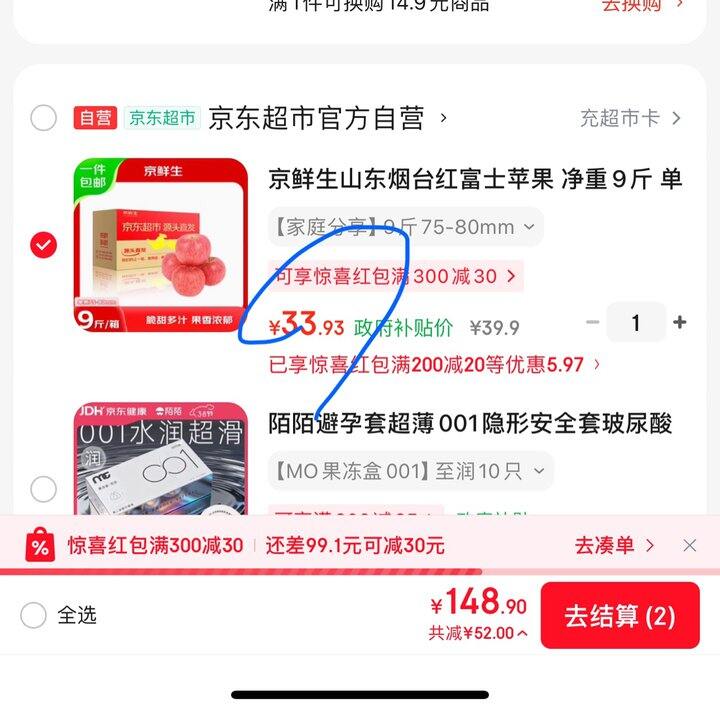Image resolution: width=720 pixels, height=713 pixels.
Task: Uncheck the 京鲜生红富士苹果 item
Action: [x=43, y=245]
